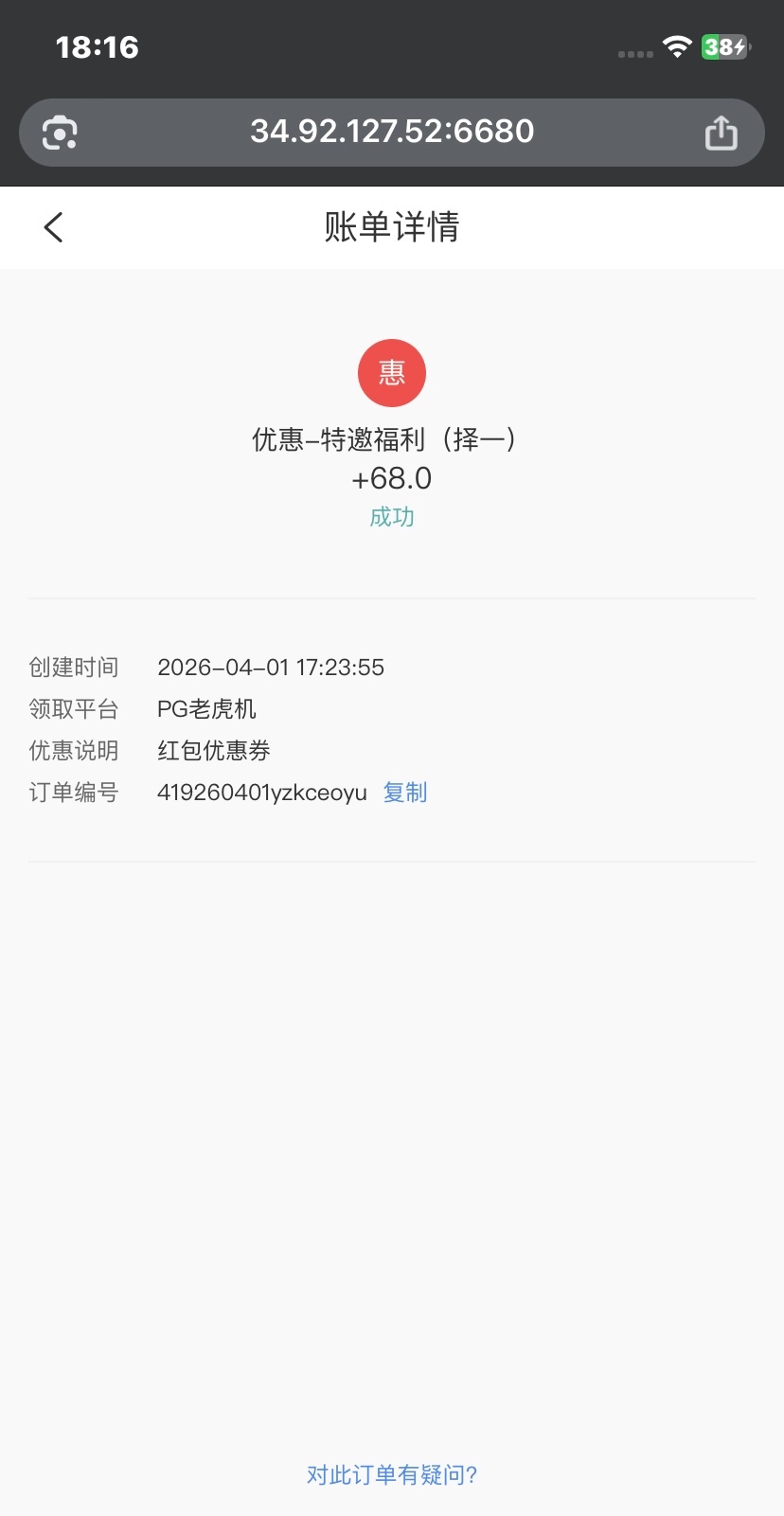
Task: Open the address bar showing 34.92.127.52:6680
Action: [x=392, y=132]
